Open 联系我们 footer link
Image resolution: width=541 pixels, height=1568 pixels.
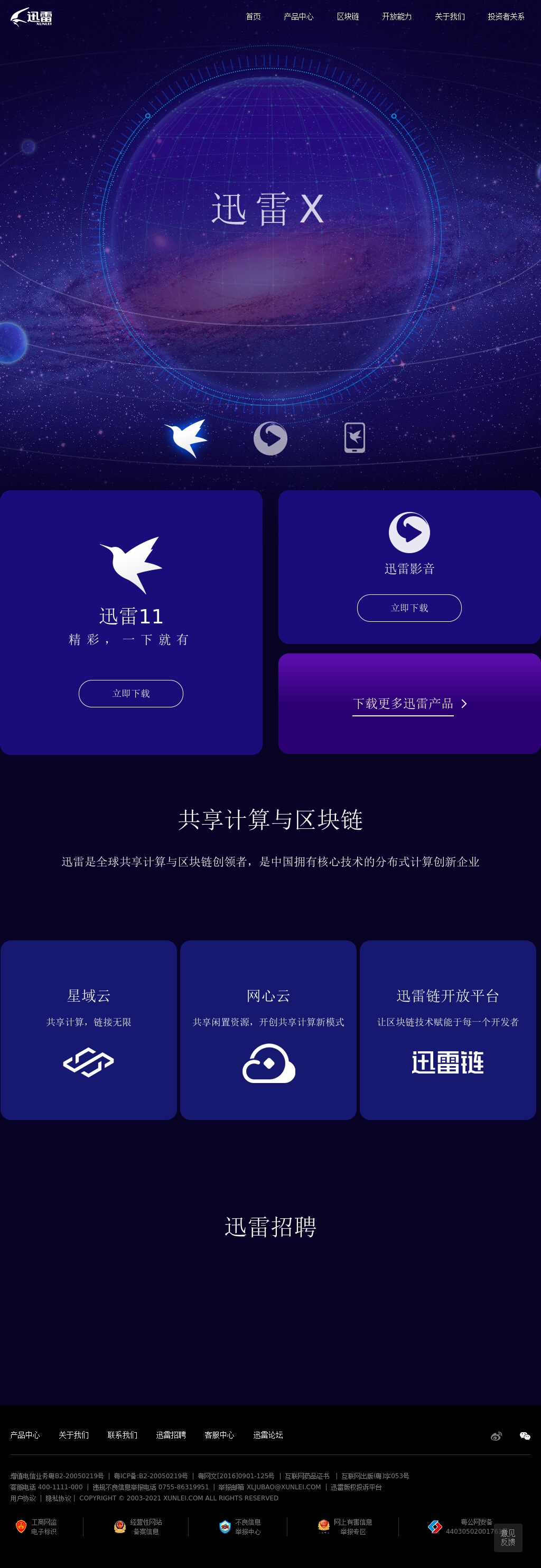point(123,1435)
